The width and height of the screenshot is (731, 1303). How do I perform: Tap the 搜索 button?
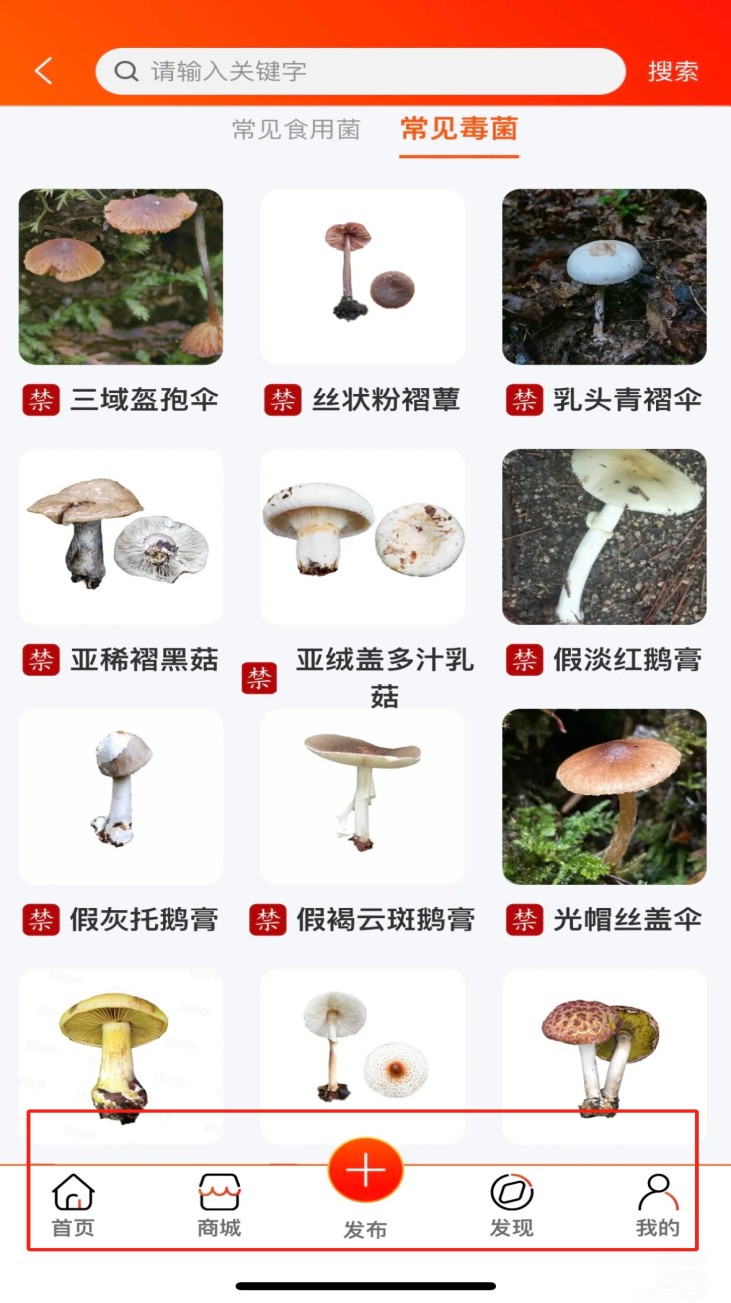672,71
